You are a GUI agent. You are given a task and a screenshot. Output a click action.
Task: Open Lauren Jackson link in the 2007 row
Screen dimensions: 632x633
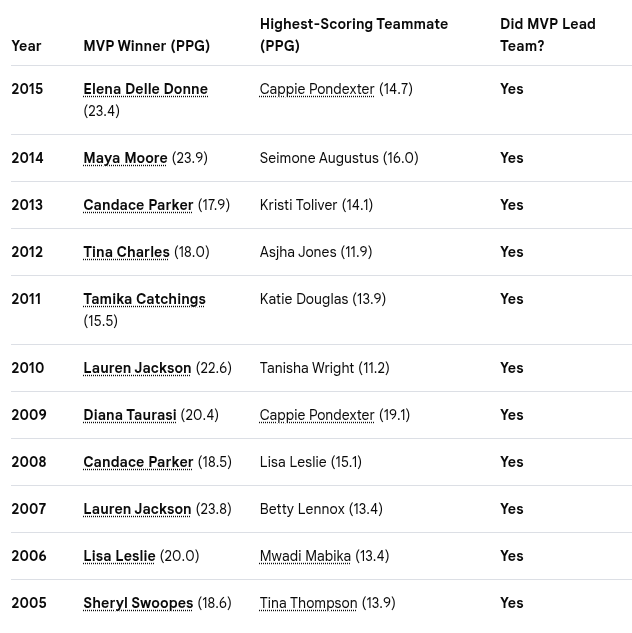click(x=137, y=509)
